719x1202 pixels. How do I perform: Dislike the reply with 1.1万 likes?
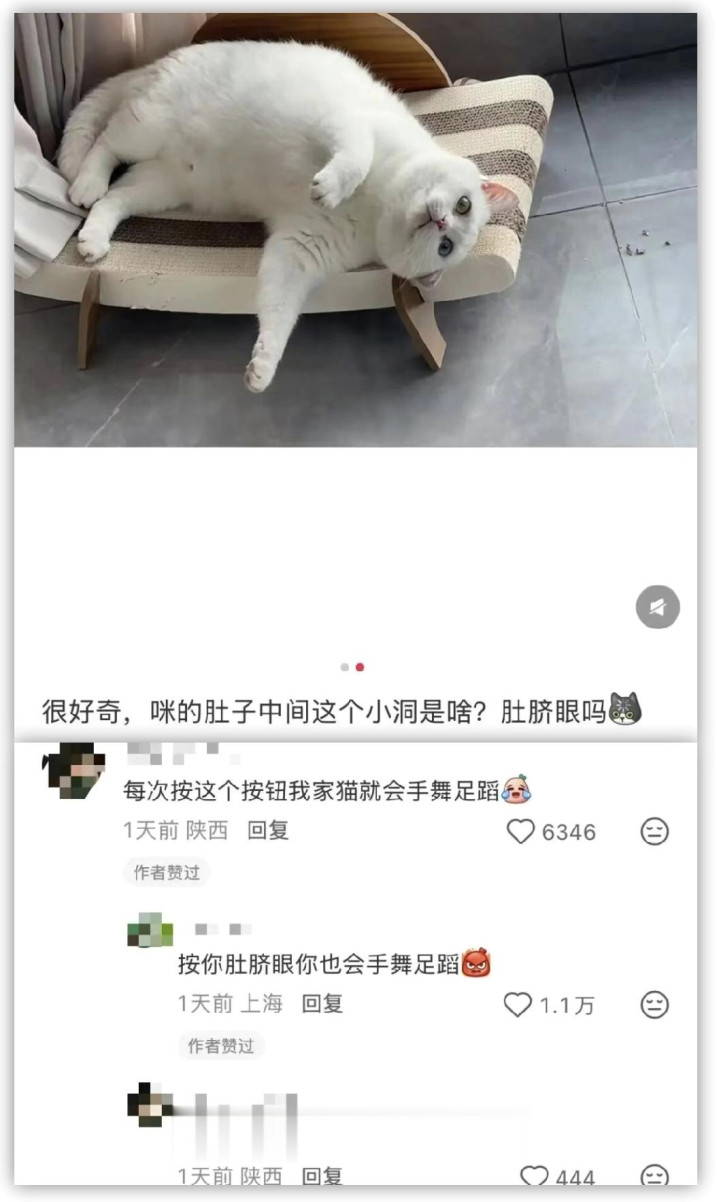(x=654, y=1005)
